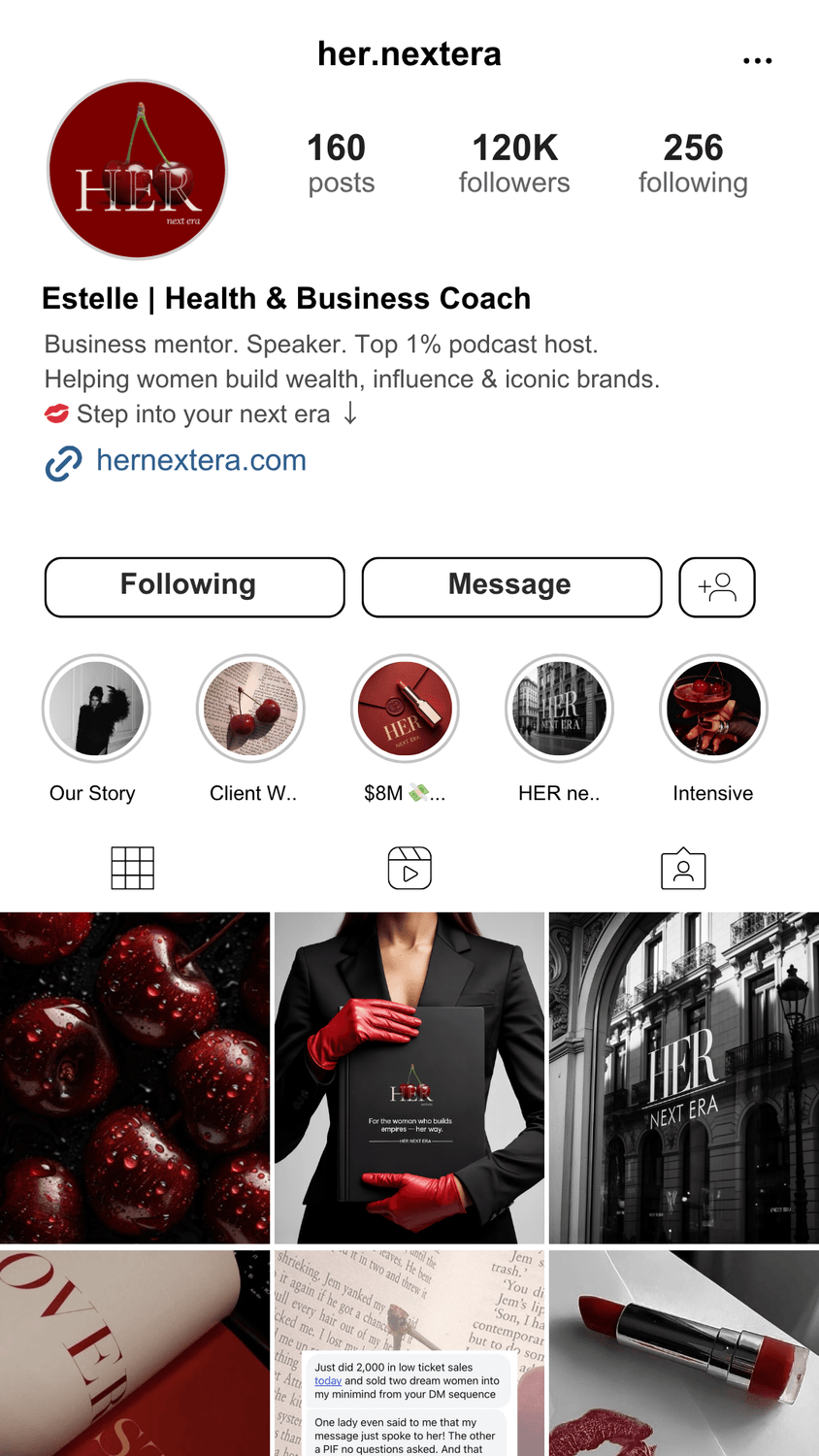Open the three-dot overflow menu

(757, 60)
